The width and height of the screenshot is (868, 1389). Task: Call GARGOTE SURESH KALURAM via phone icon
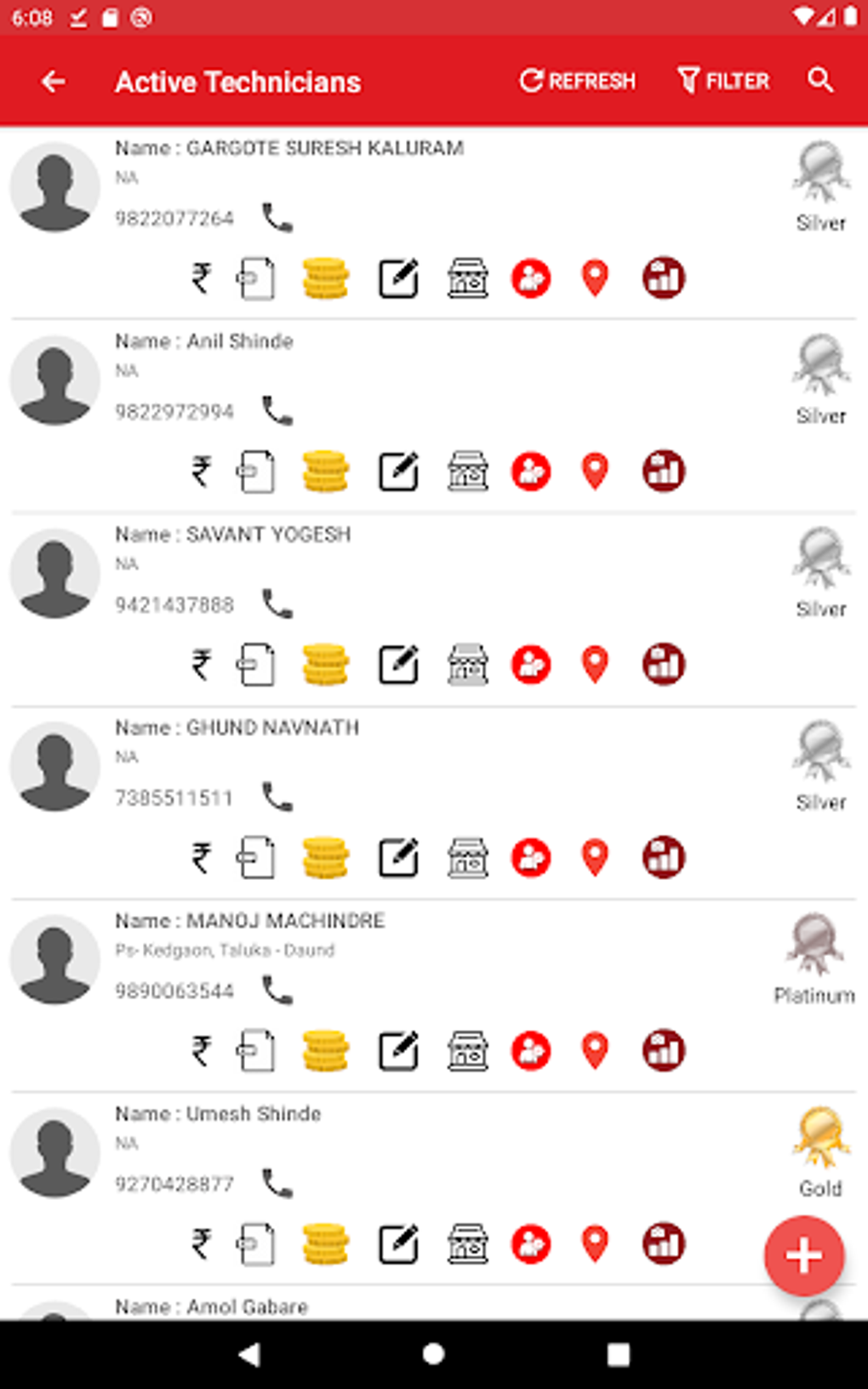[x=277, y=218]
